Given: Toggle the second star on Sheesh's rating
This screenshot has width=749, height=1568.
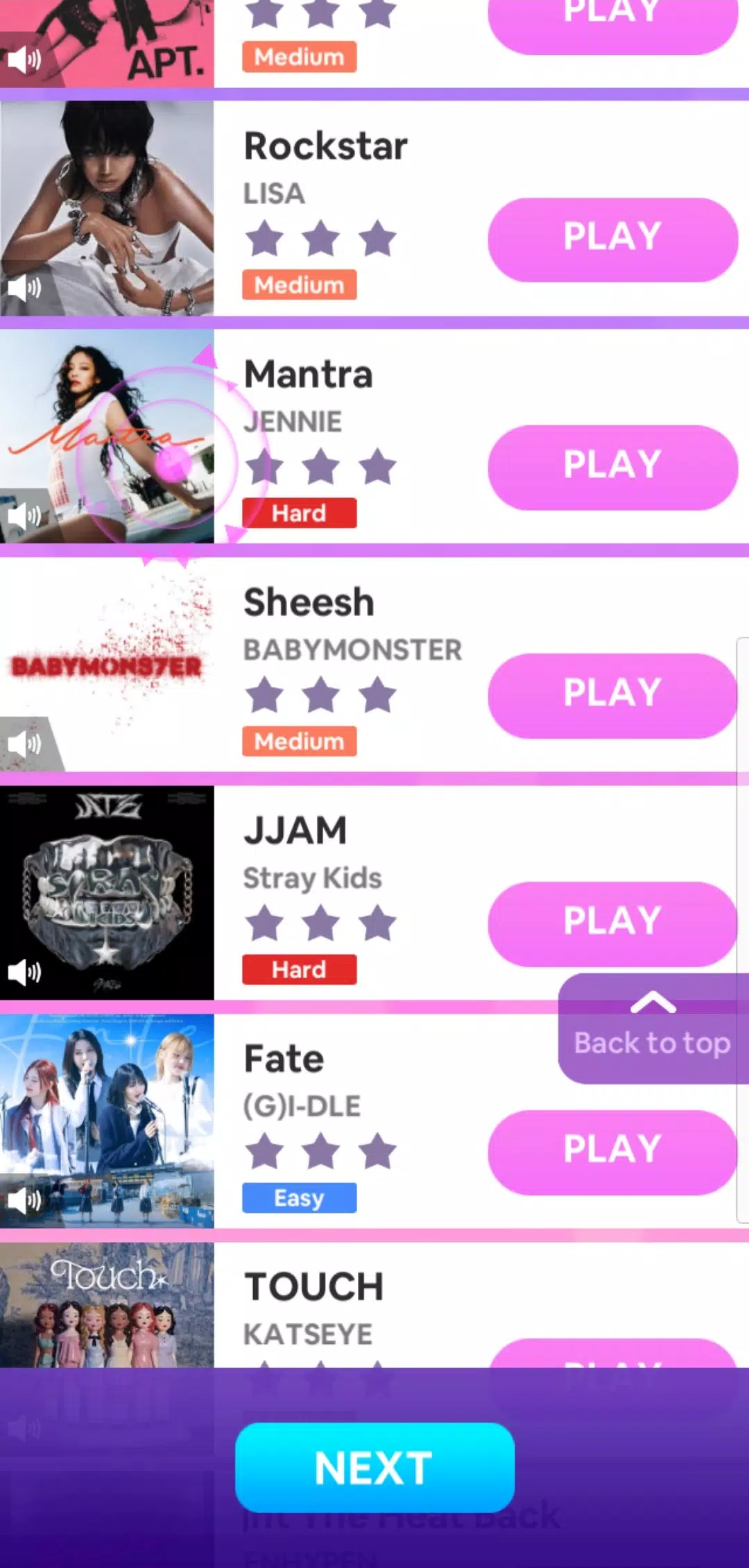Looking at the screenshot, I should pos(320,696).
